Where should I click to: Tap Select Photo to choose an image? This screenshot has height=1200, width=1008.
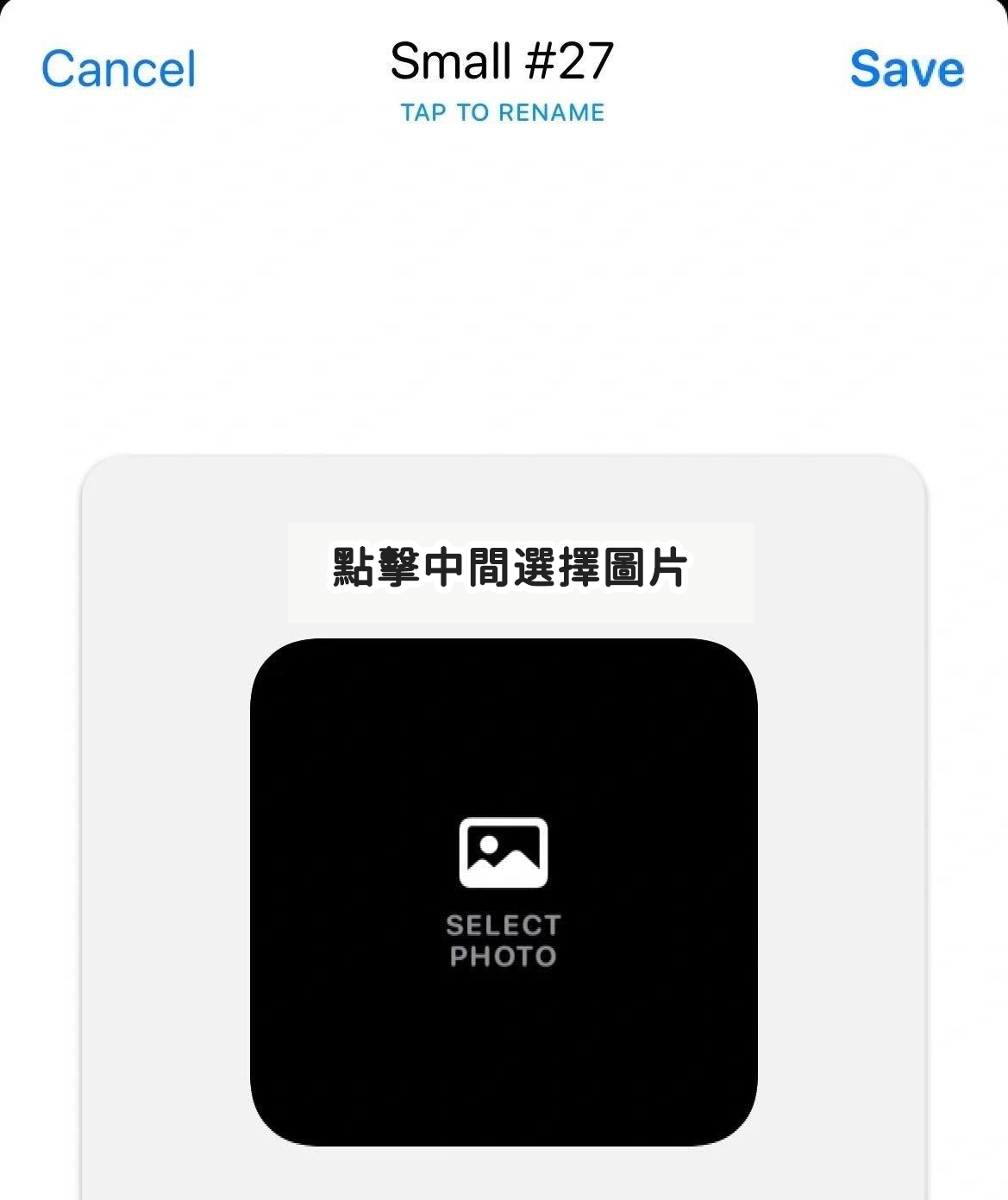(x=504, y=892)
